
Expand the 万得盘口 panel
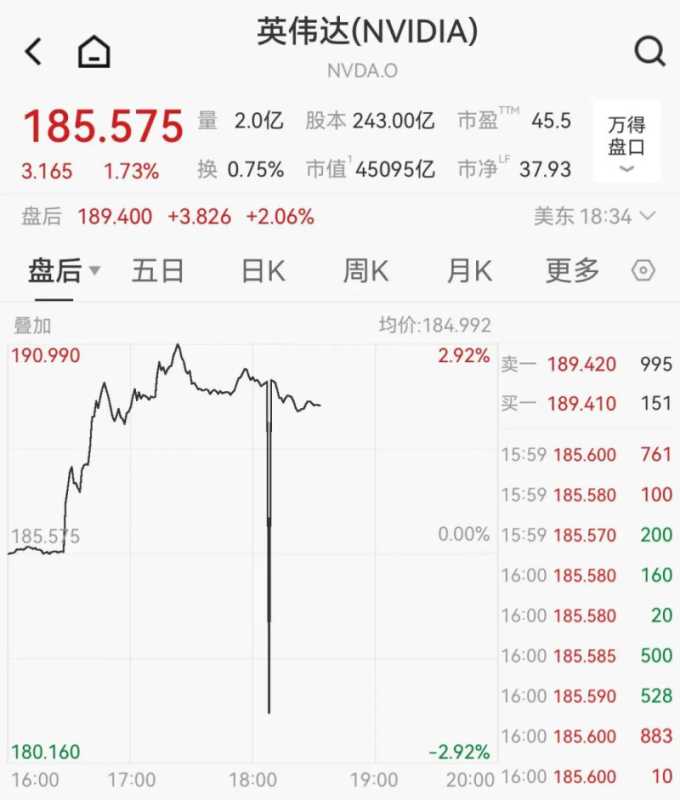pos(626,143)
